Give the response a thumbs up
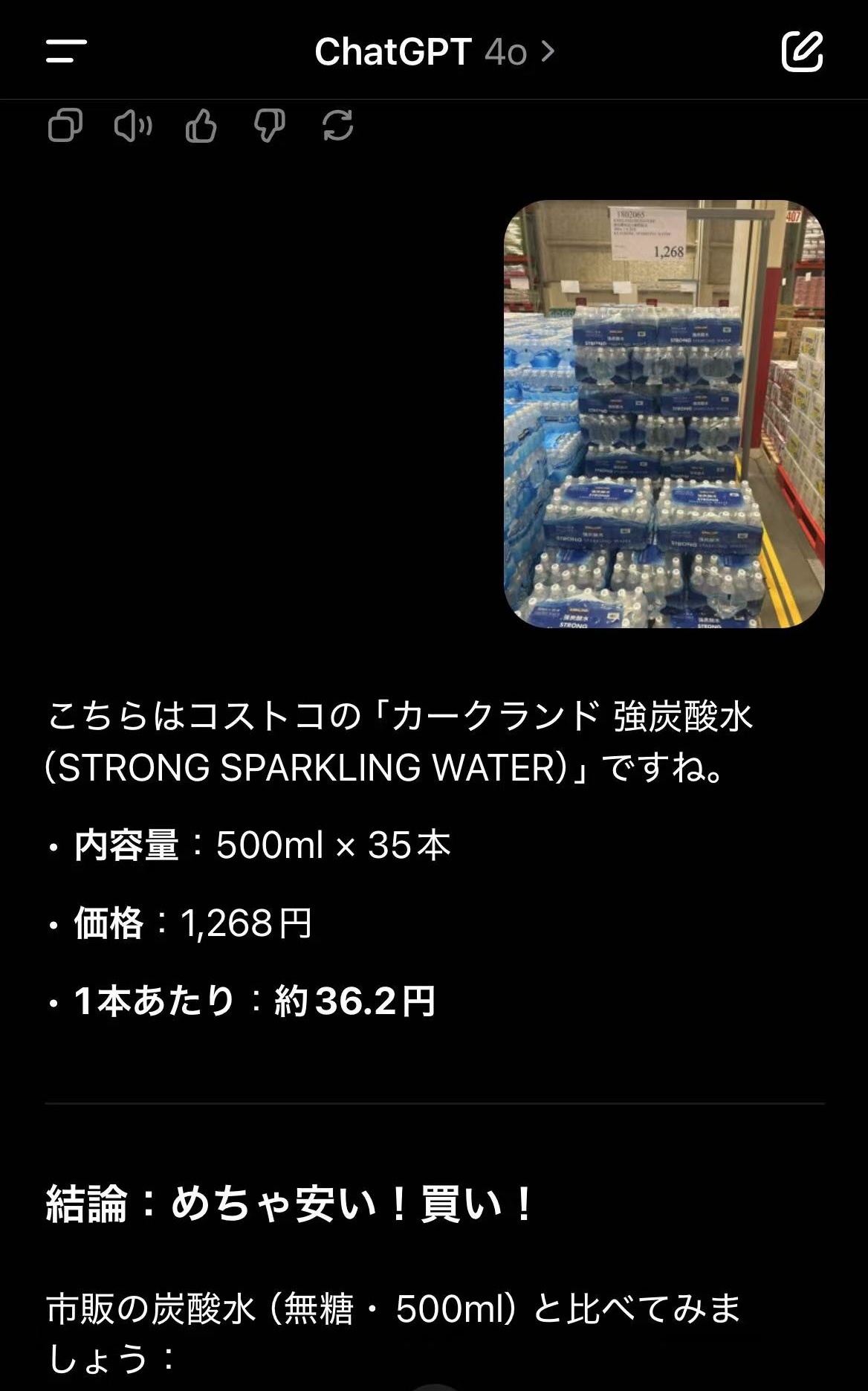 [201, 126]
